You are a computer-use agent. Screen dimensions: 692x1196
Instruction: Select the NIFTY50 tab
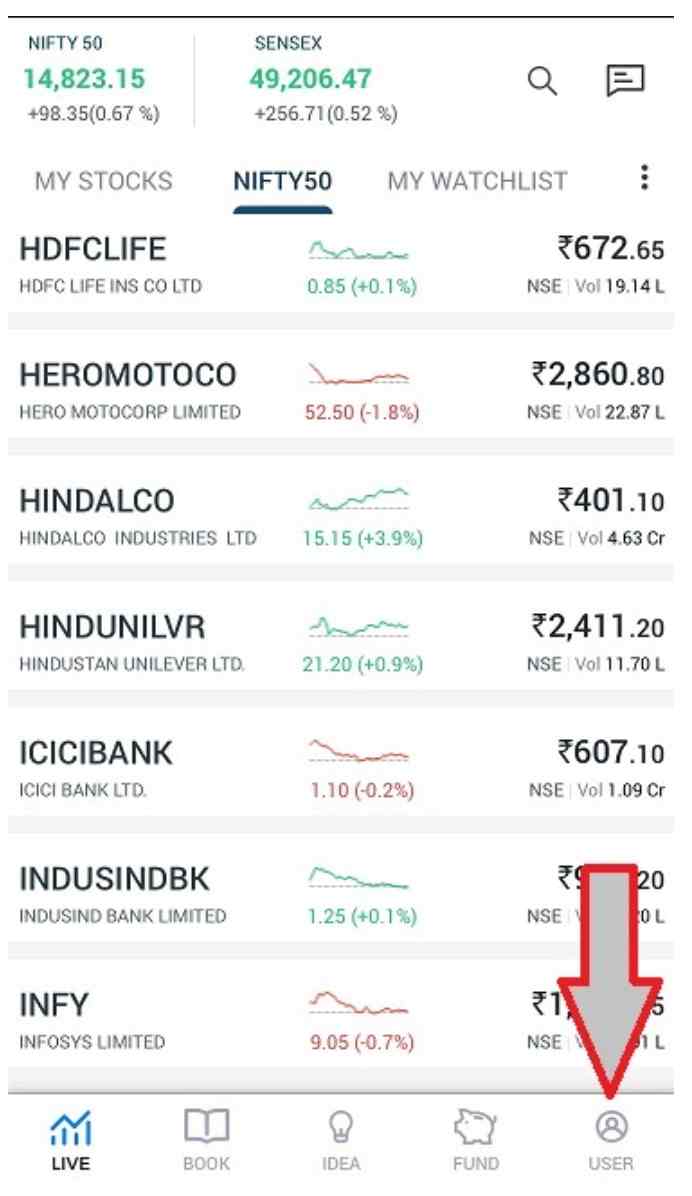(282, 182)
